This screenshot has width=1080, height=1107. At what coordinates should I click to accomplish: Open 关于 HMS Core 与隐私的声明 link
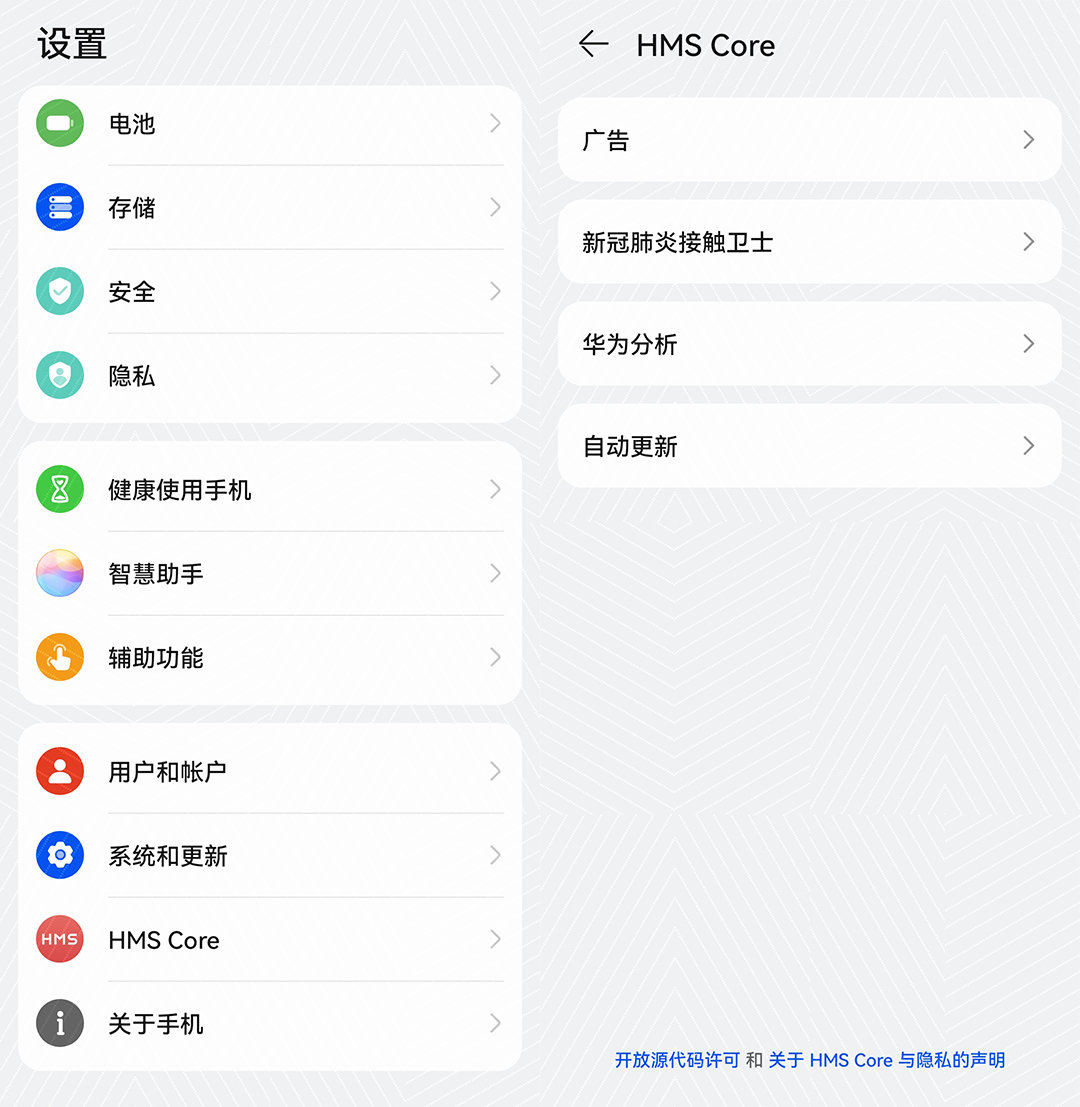(x=886, y=1060)
